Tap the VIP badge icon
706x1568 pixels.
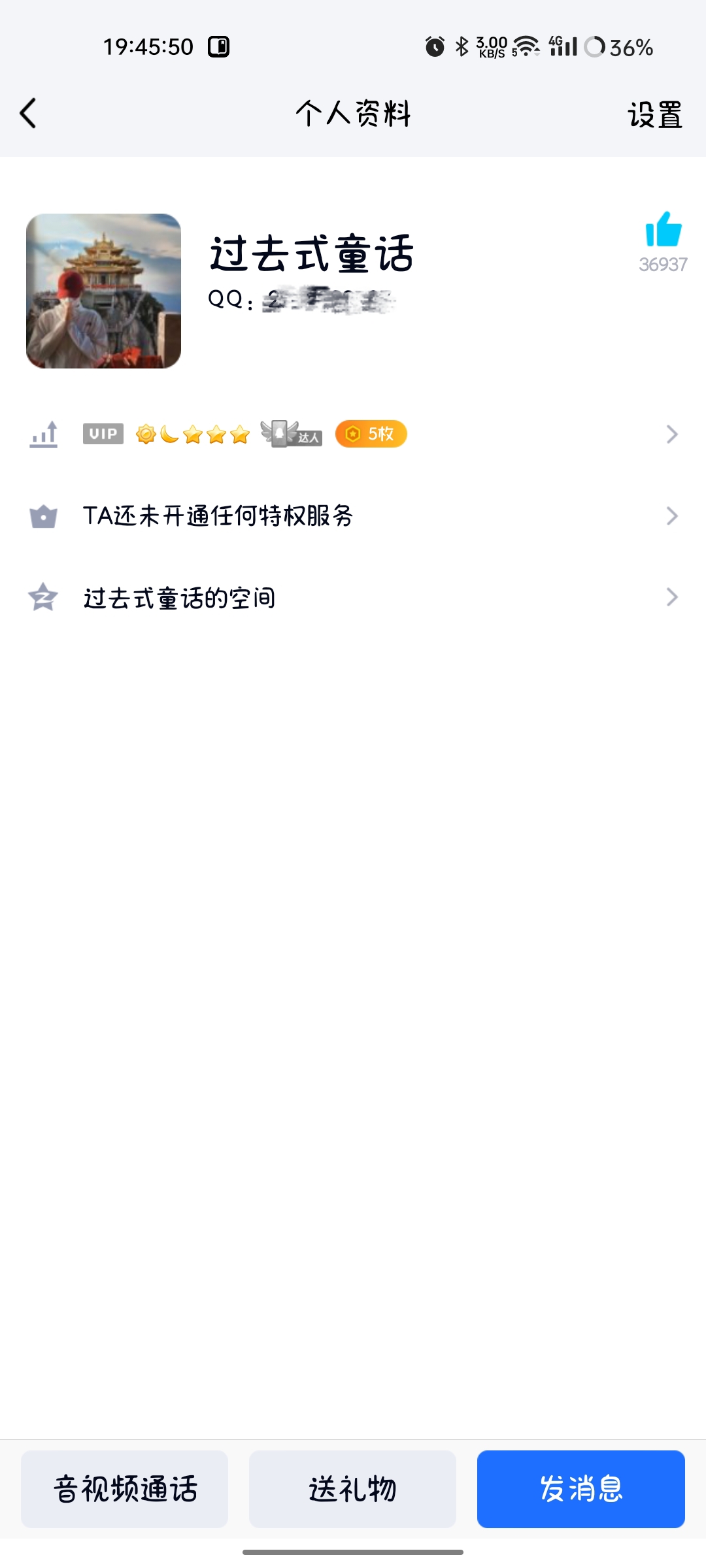(x=102, y=434)
